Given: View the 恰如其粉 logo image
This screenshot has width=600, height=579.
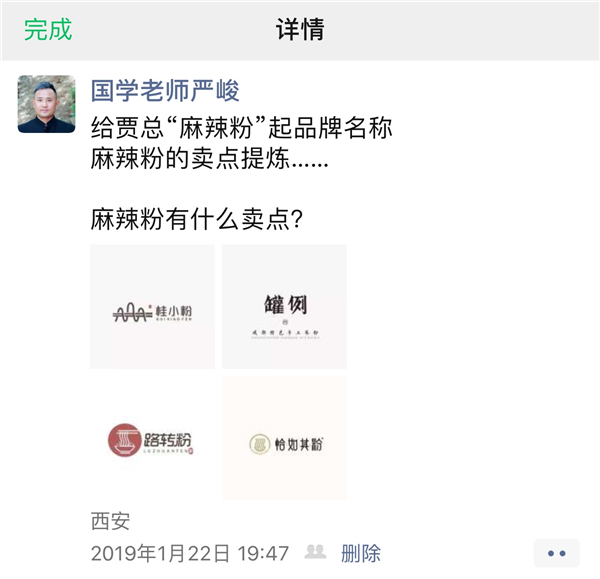Looking at the screenshot, I should [284, 438].
